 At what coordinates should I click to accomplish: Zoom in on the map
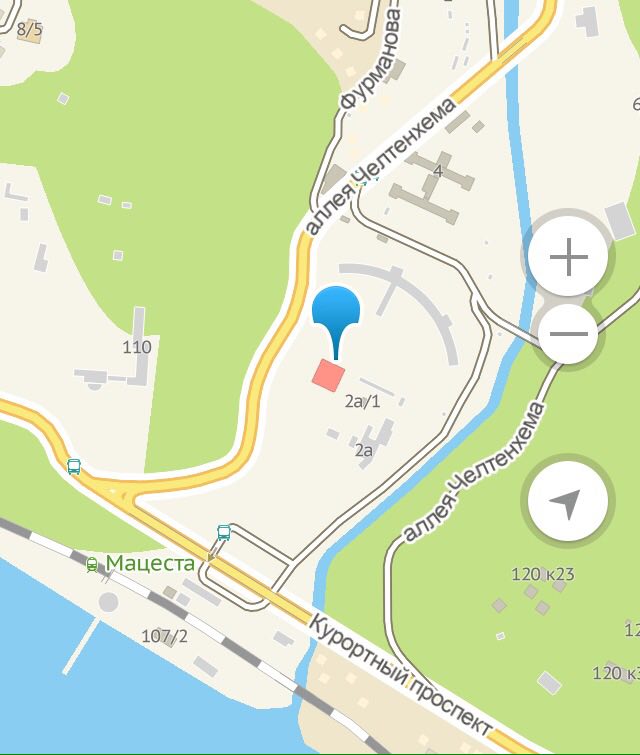568,258
